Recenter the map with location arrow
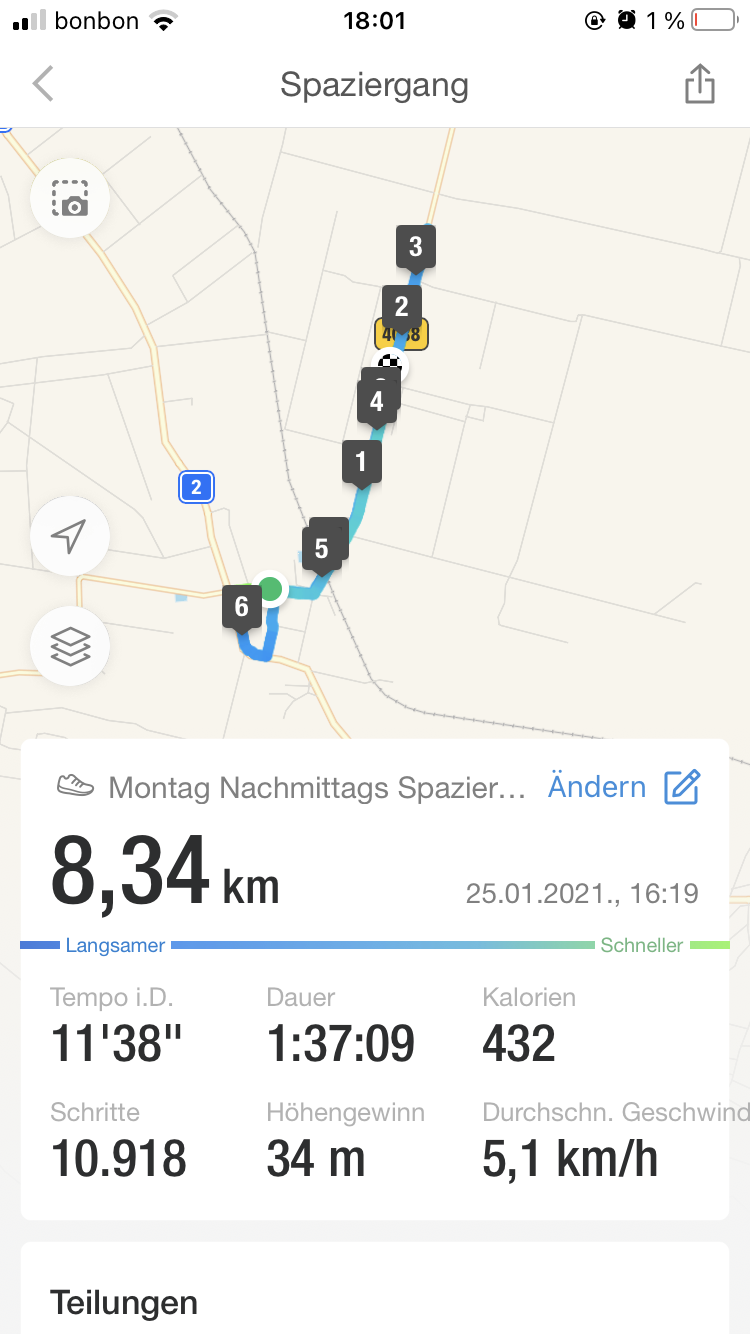This screenshot has width=750, height=1334. [x=70, y=537]
